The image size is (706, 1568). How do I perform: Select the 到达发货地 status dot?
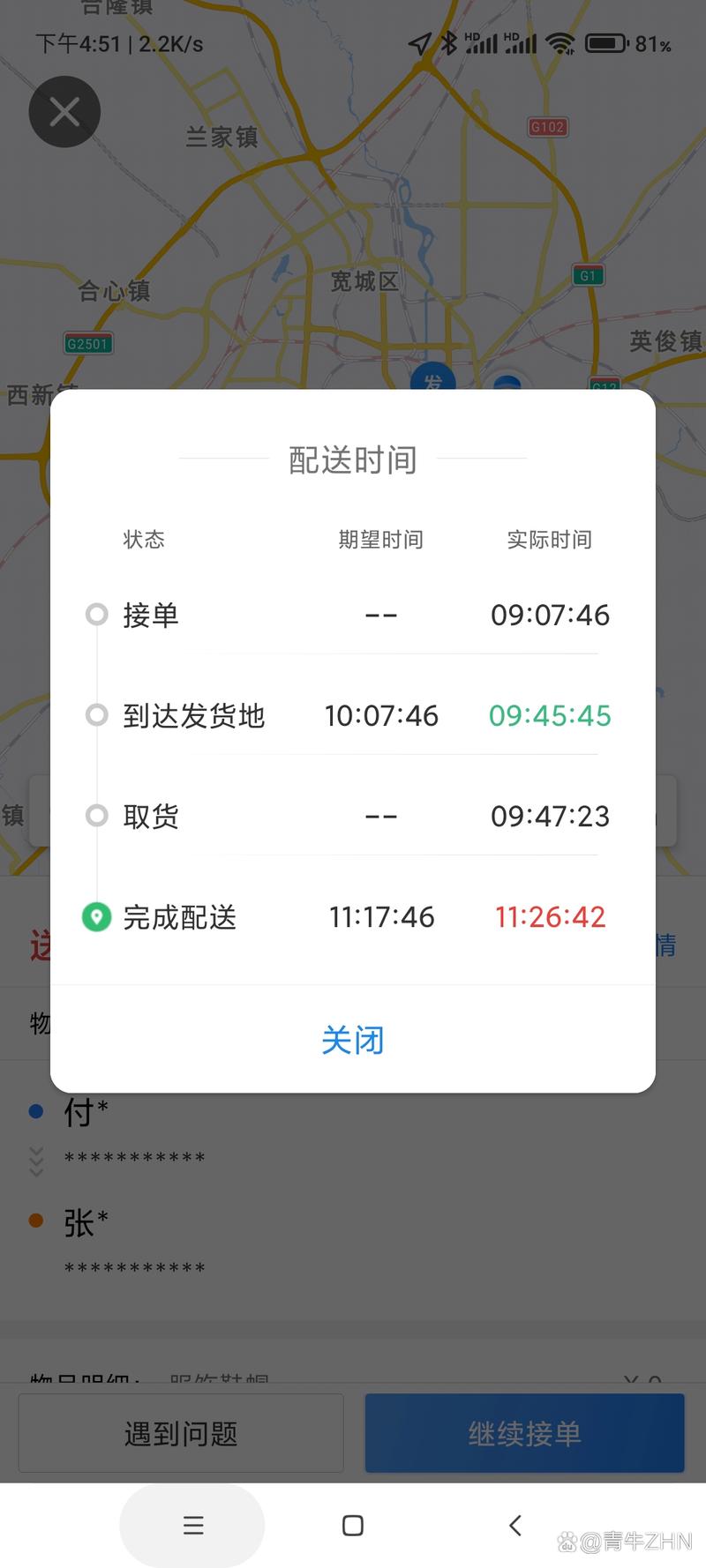(97, 715)
